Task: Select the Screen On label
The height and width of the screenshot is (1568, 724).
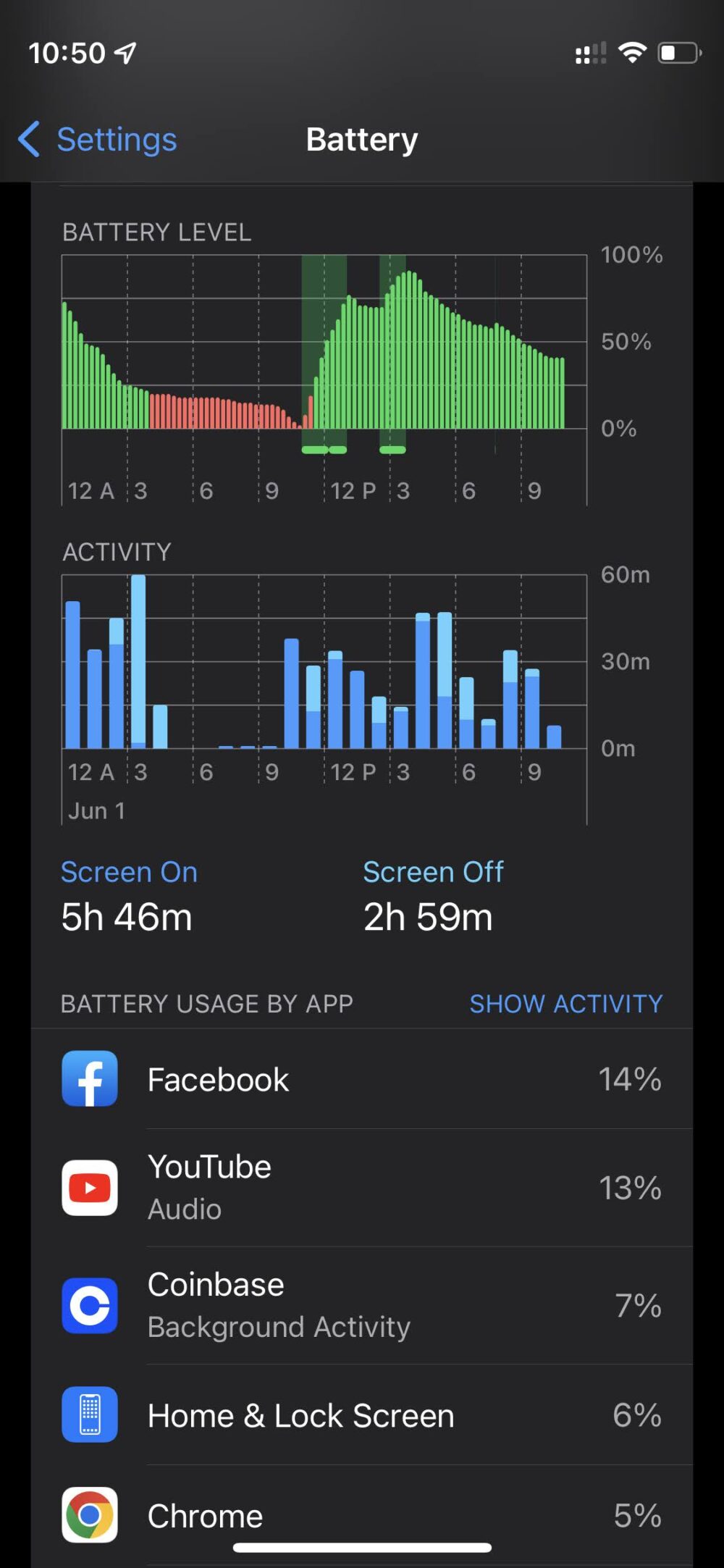Action: pyautogui.click(x=129, y=871)
